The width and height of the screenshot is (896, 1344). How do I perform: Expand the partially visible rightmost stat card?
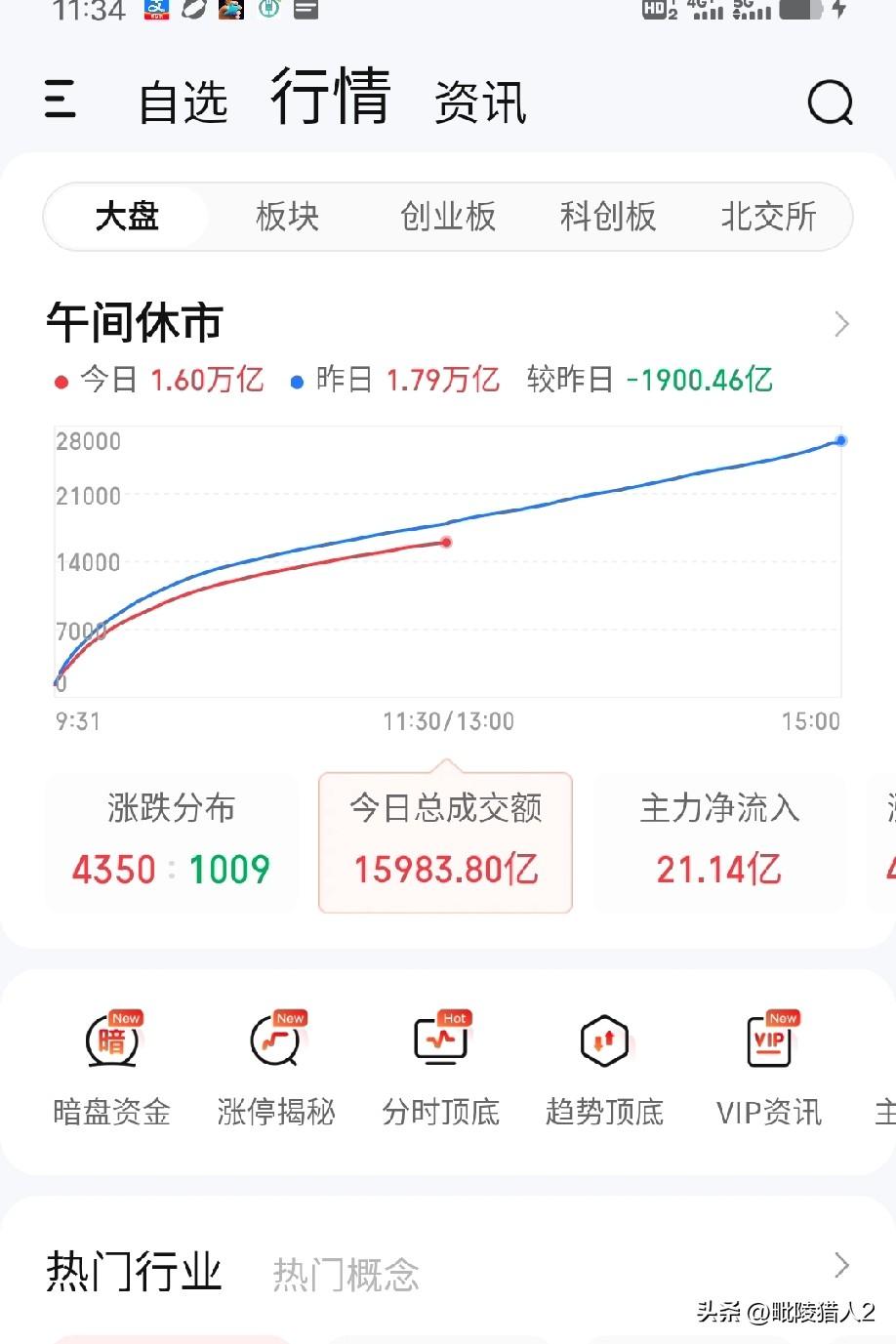(x=883, y=841)
